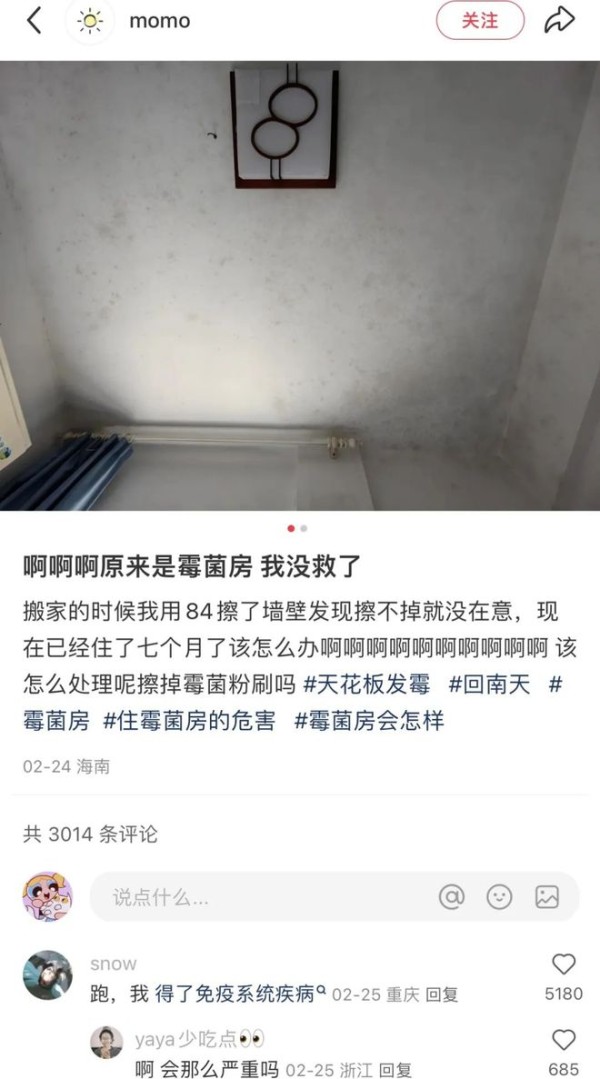600x1079 pixels.
Task: Follow momo with 关注 button
Action: click(479, 20)
